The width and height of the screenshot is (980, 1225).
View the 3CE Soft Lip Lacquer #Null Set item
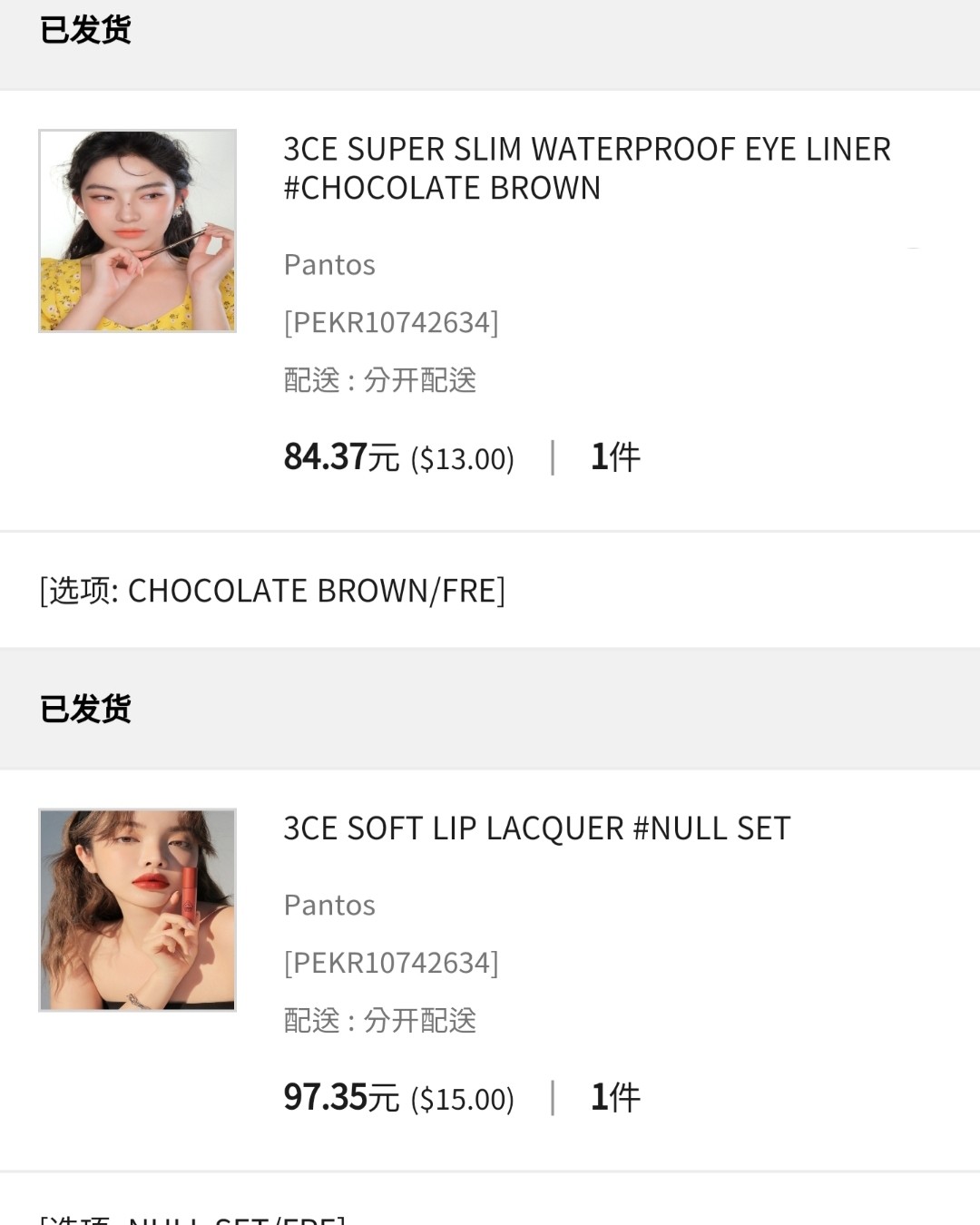(536, 828)
